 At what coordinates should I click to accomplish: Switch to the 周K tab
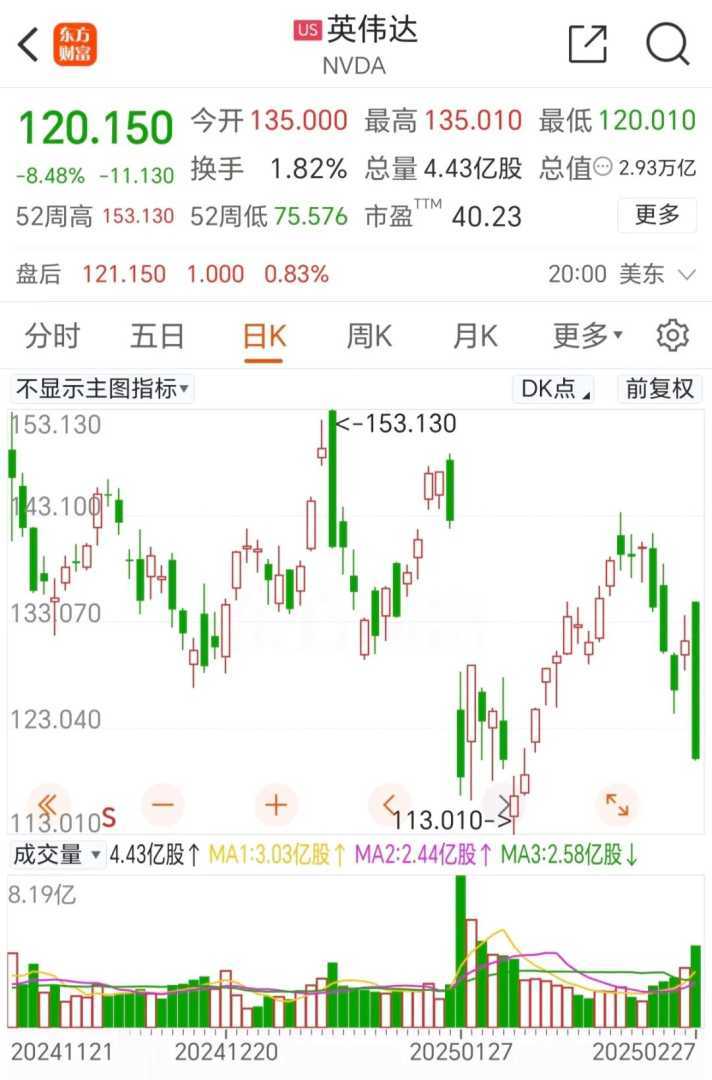pyautogui.click(x=369, y=336)
